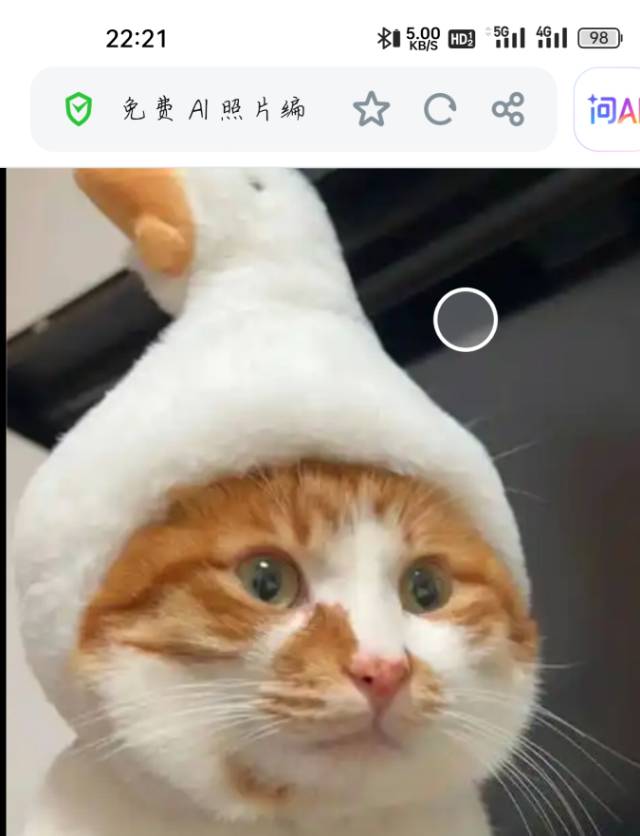Tap the floating circle button
This screenshot has height=836, width=640.
pyautogui.click(x=465, y=320)
